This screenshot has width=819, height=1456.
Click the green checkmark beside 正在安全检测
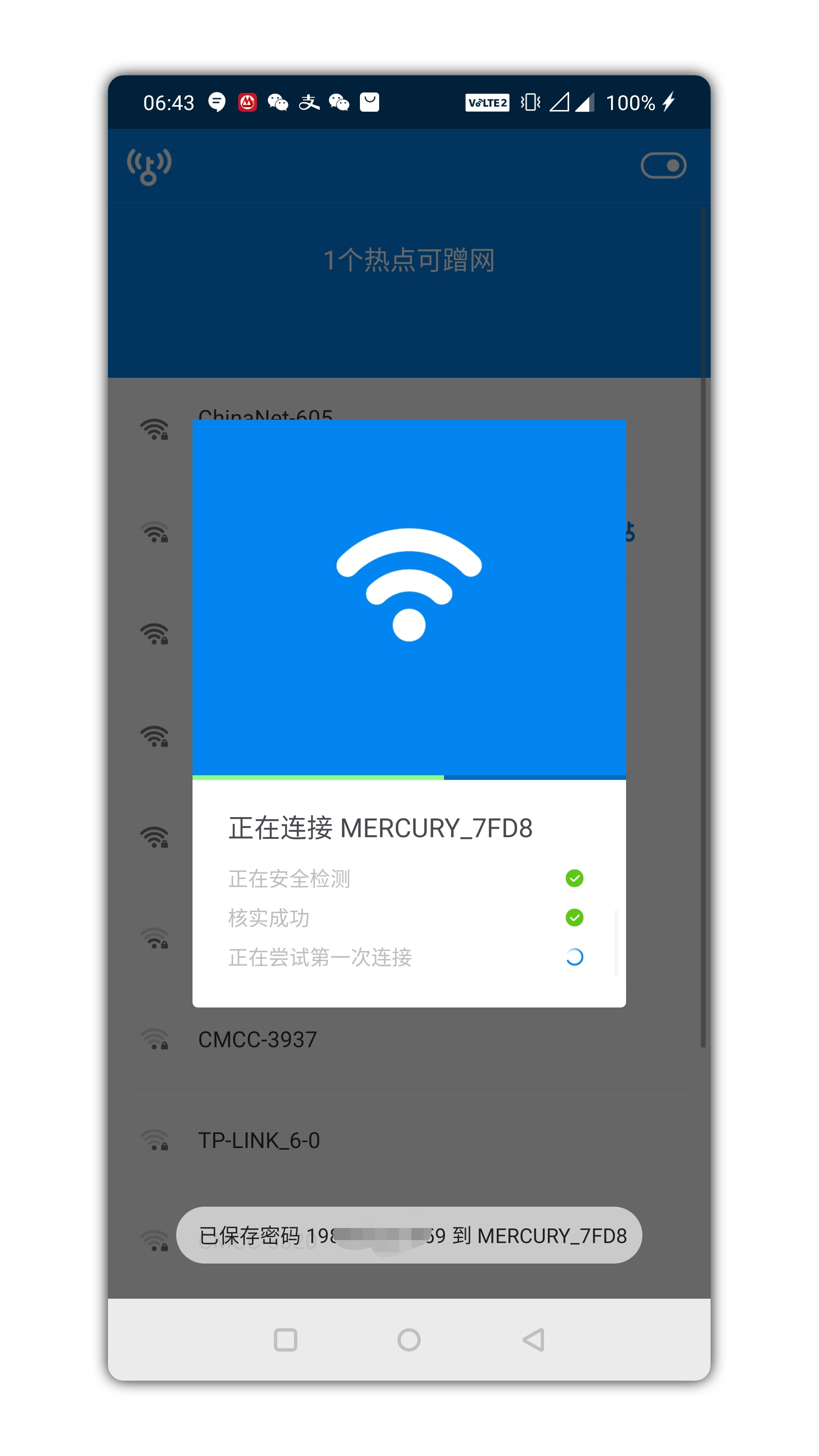(x=574, y=877)
